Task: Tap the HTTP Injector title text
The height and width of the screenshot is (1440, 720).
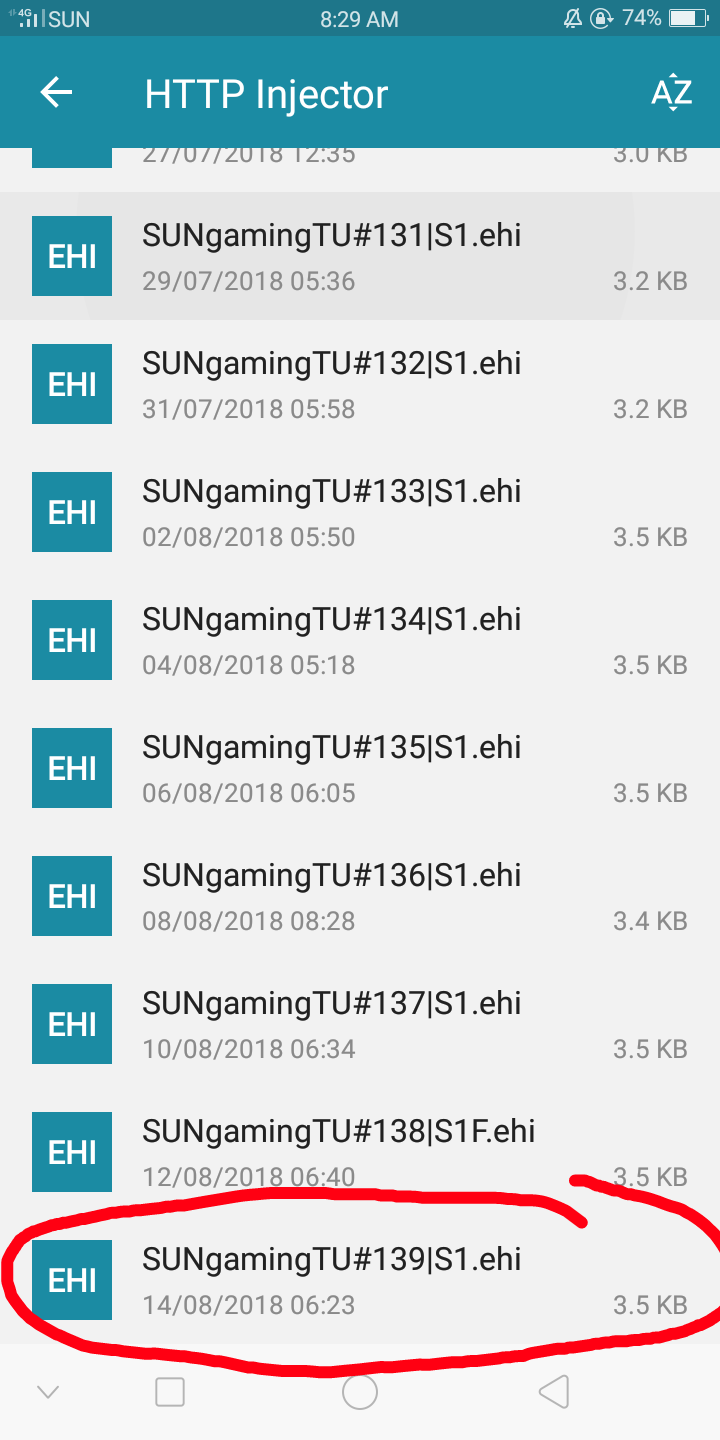Action: coord(266,93)
